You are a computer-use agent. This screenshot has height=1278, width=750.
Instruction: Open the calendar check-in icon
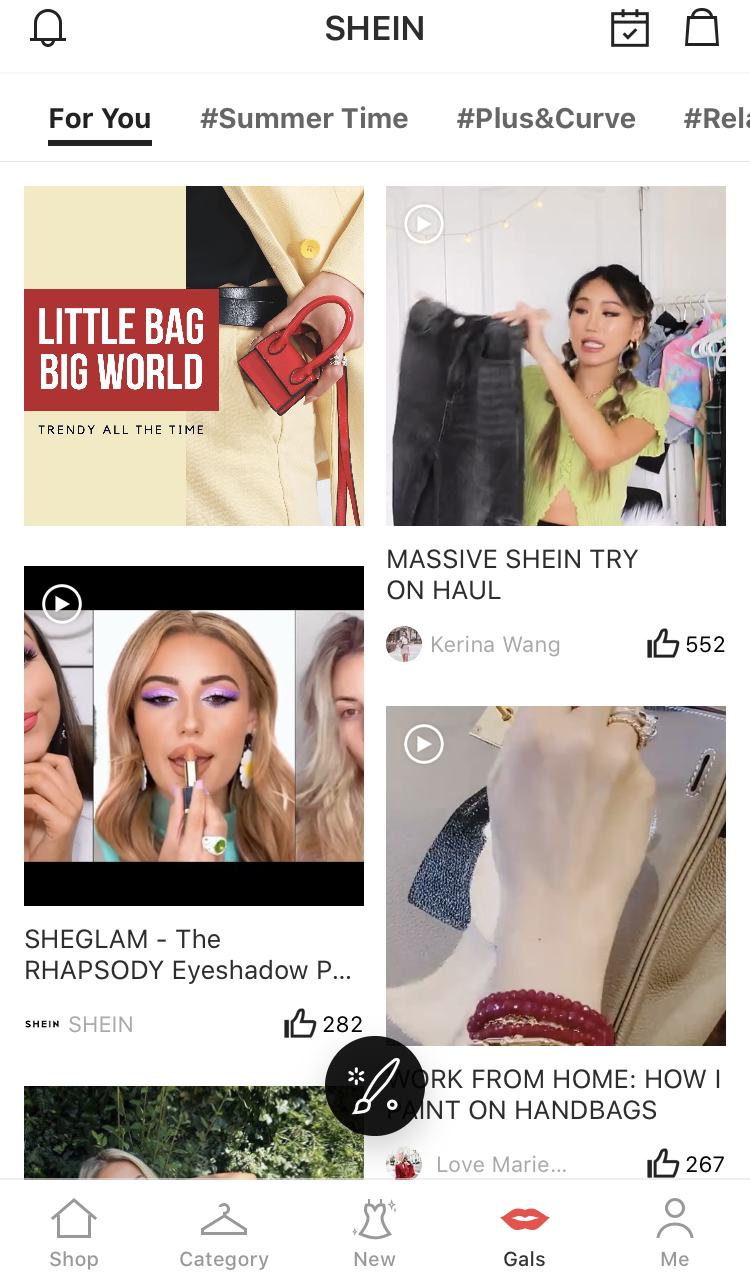[x=630, y=28]
